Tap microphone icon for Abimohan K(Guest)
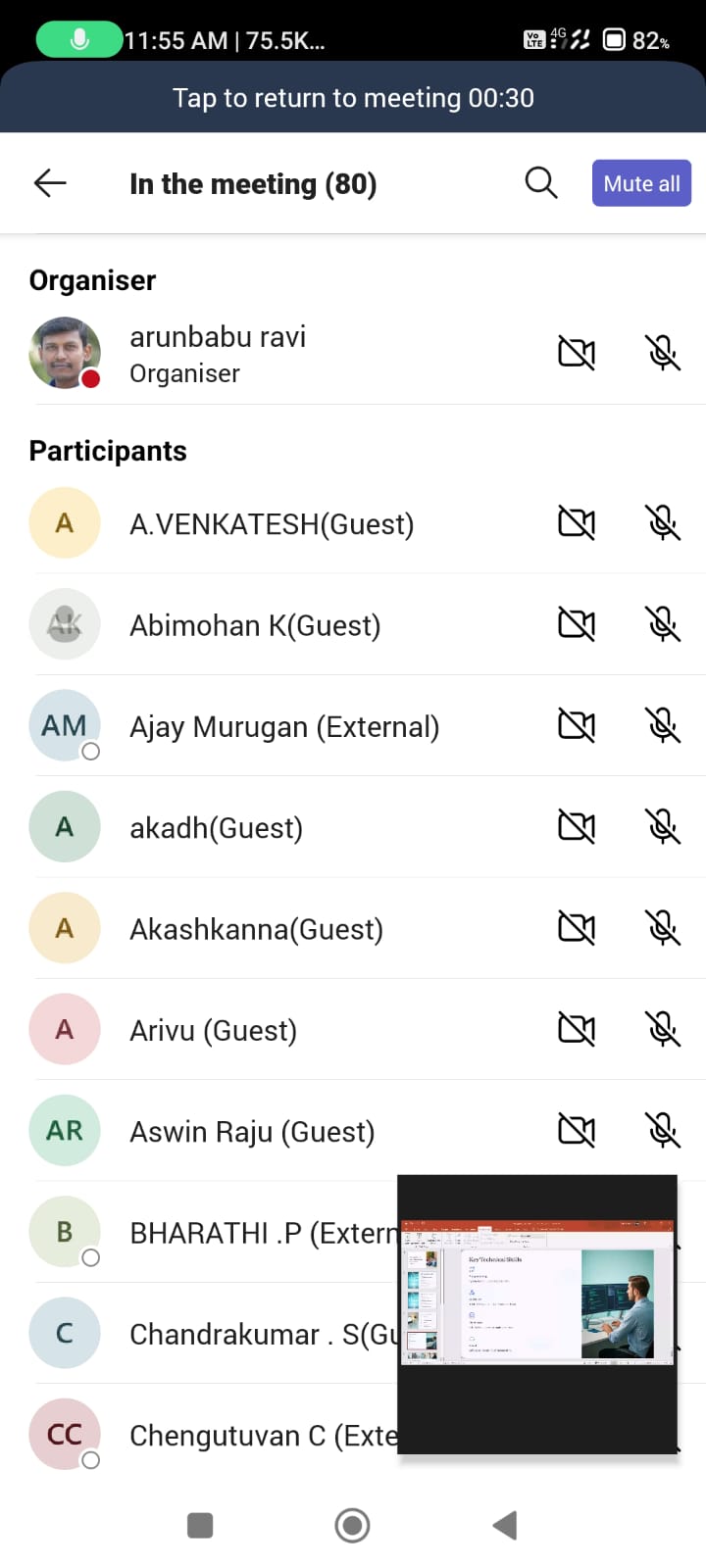 click(663, 624)
